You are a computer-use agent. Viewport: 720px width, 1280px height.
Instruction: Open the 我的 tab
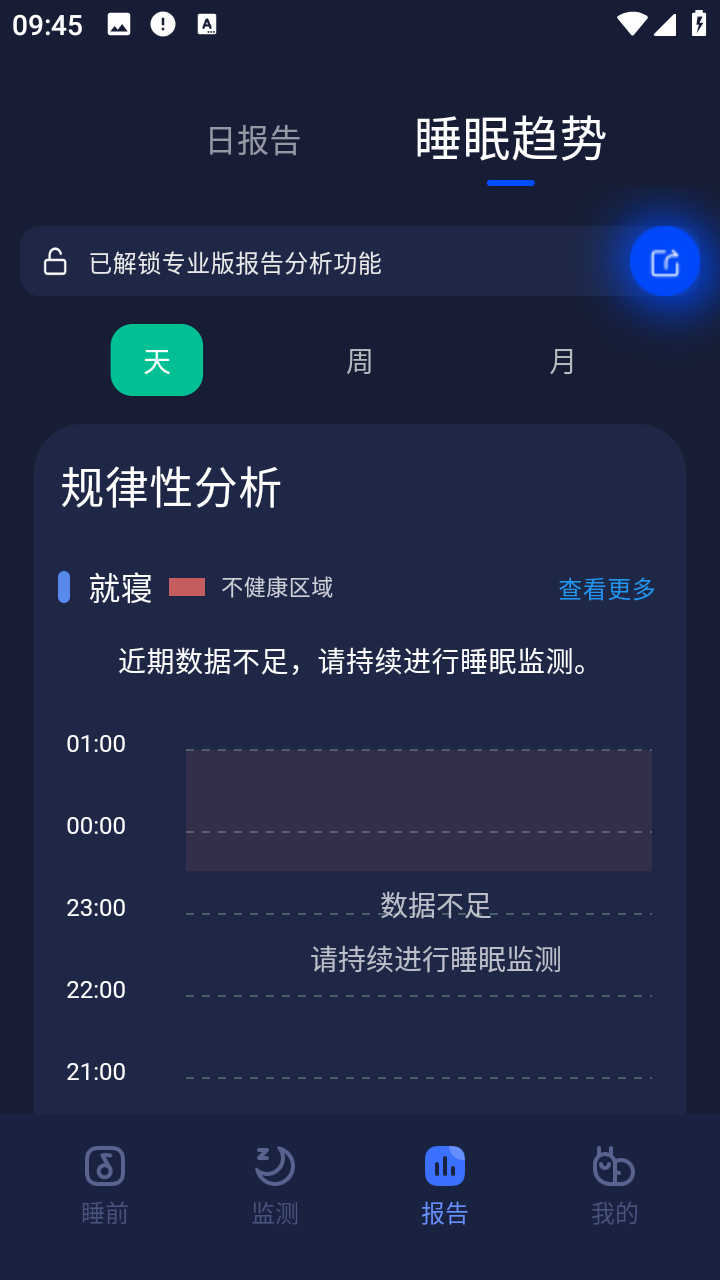coord(614,1185)
